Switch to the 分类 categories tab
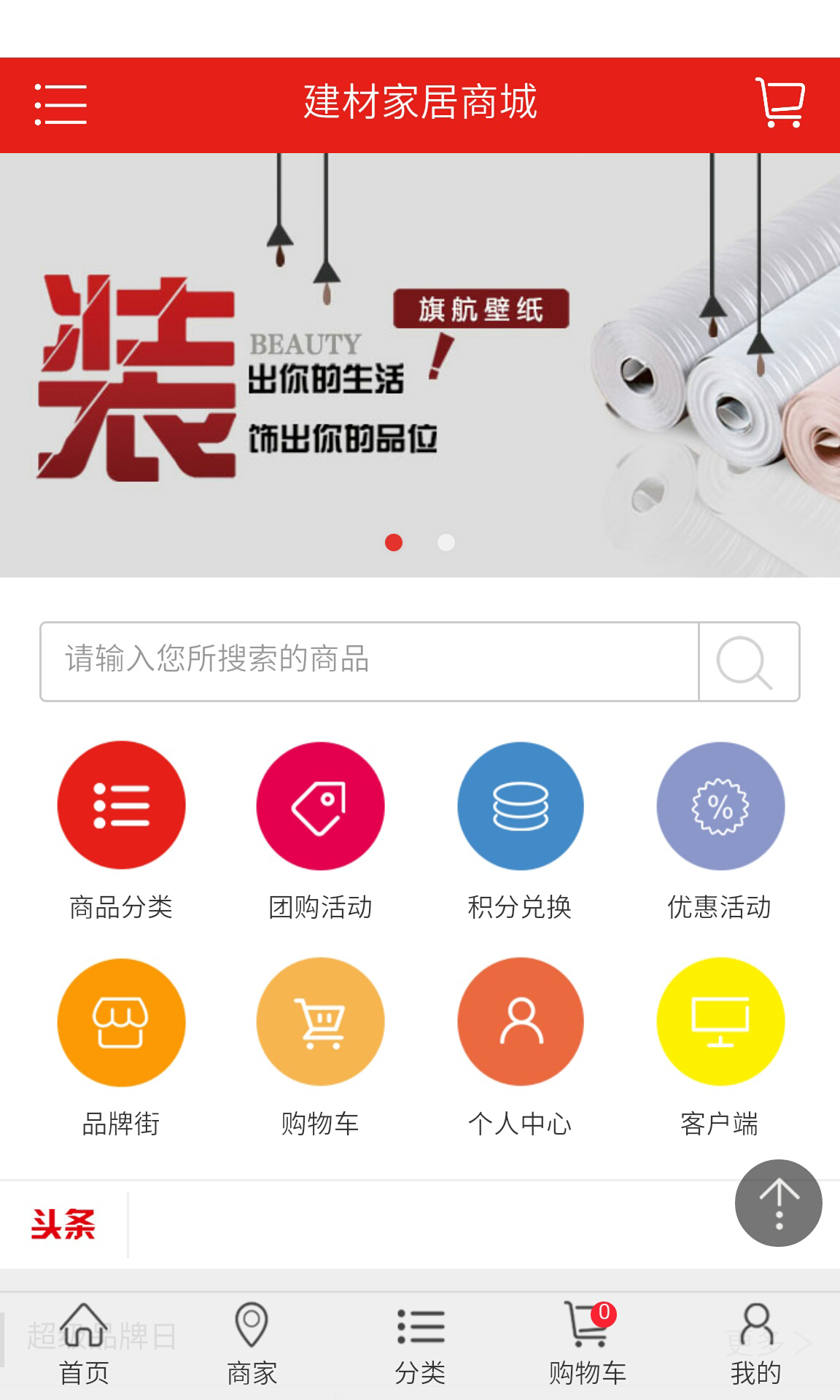840x1400 pixels. (x=420, y=1345)
